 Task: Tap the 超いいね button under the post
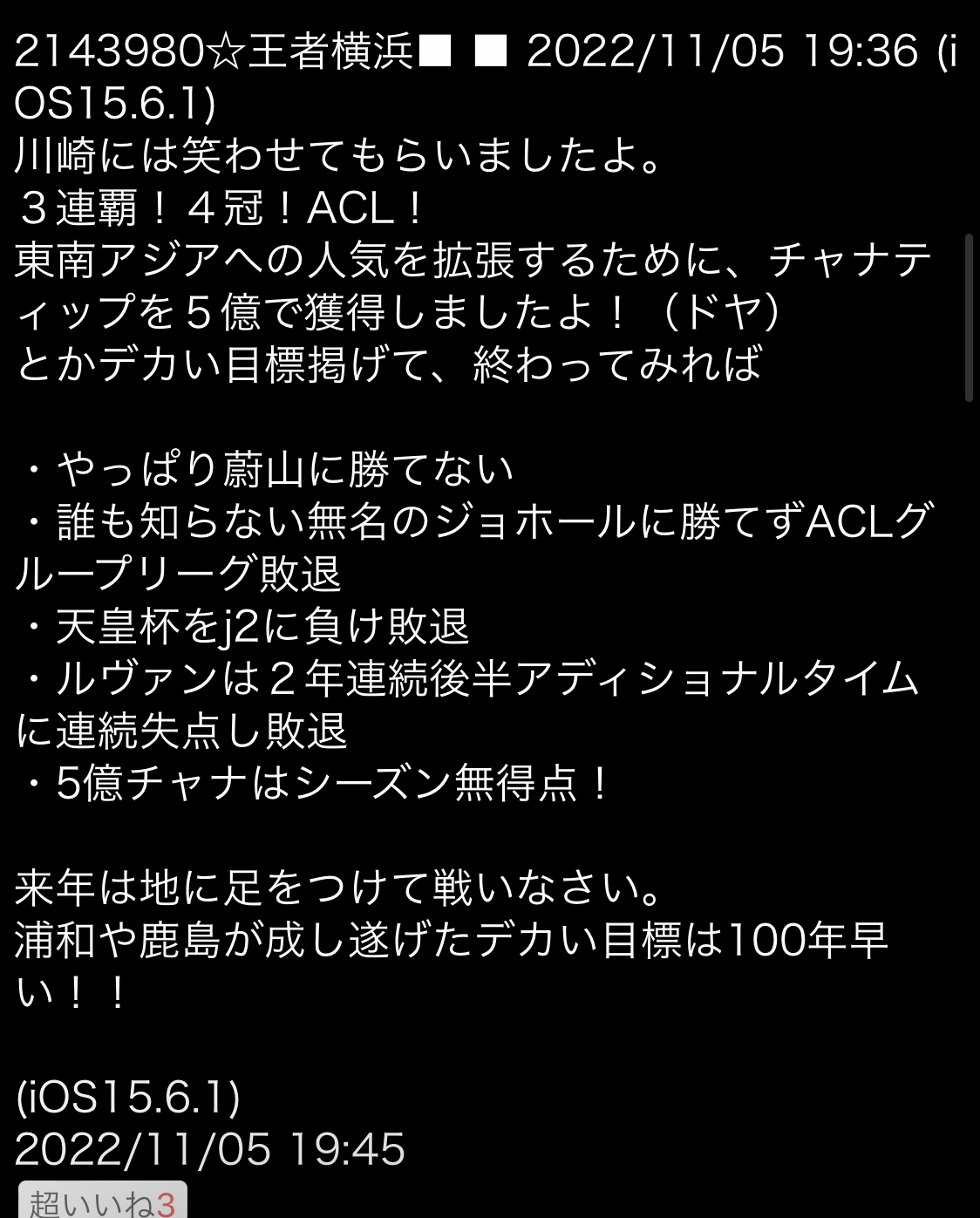pos(102,1202)
